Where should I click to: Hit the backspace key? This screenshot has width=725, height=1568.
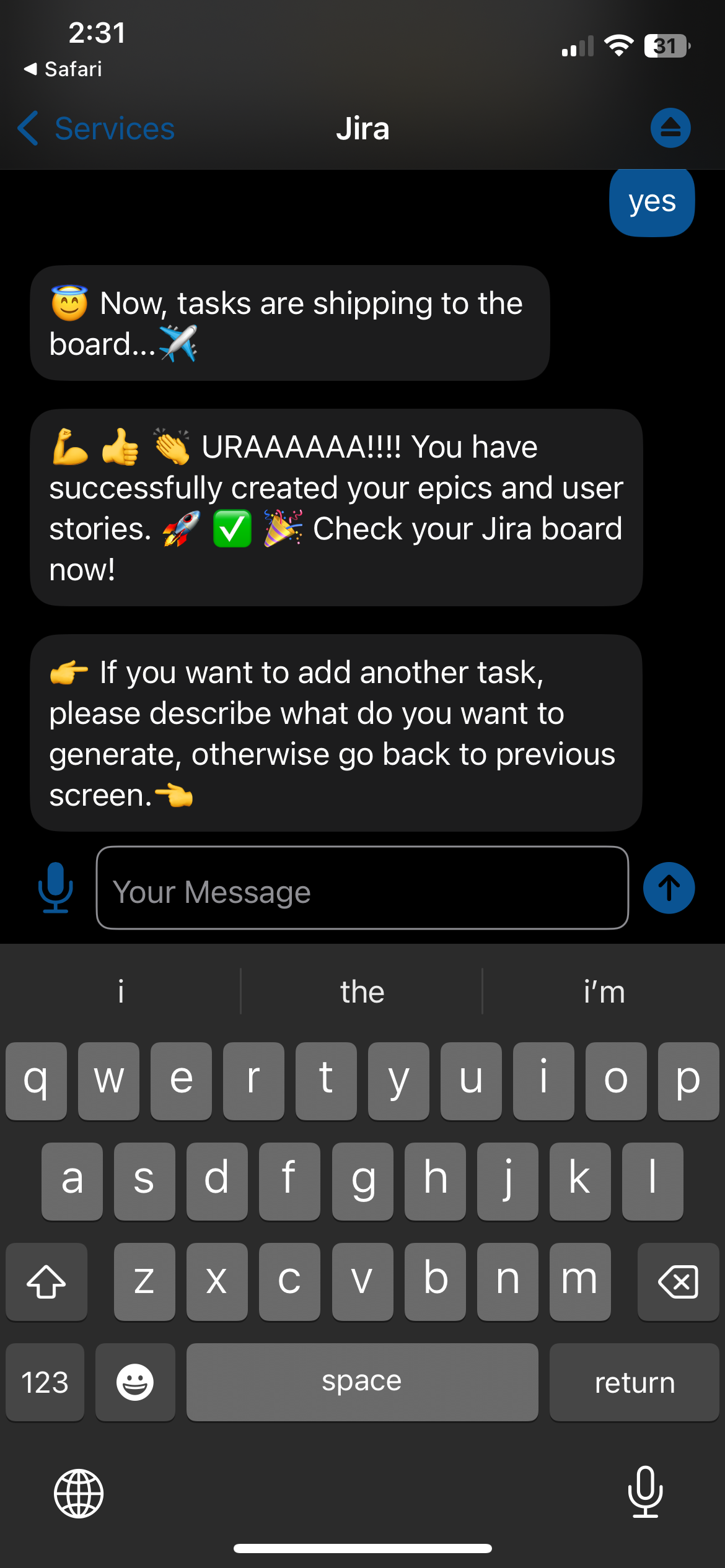tap(678, 1281)
